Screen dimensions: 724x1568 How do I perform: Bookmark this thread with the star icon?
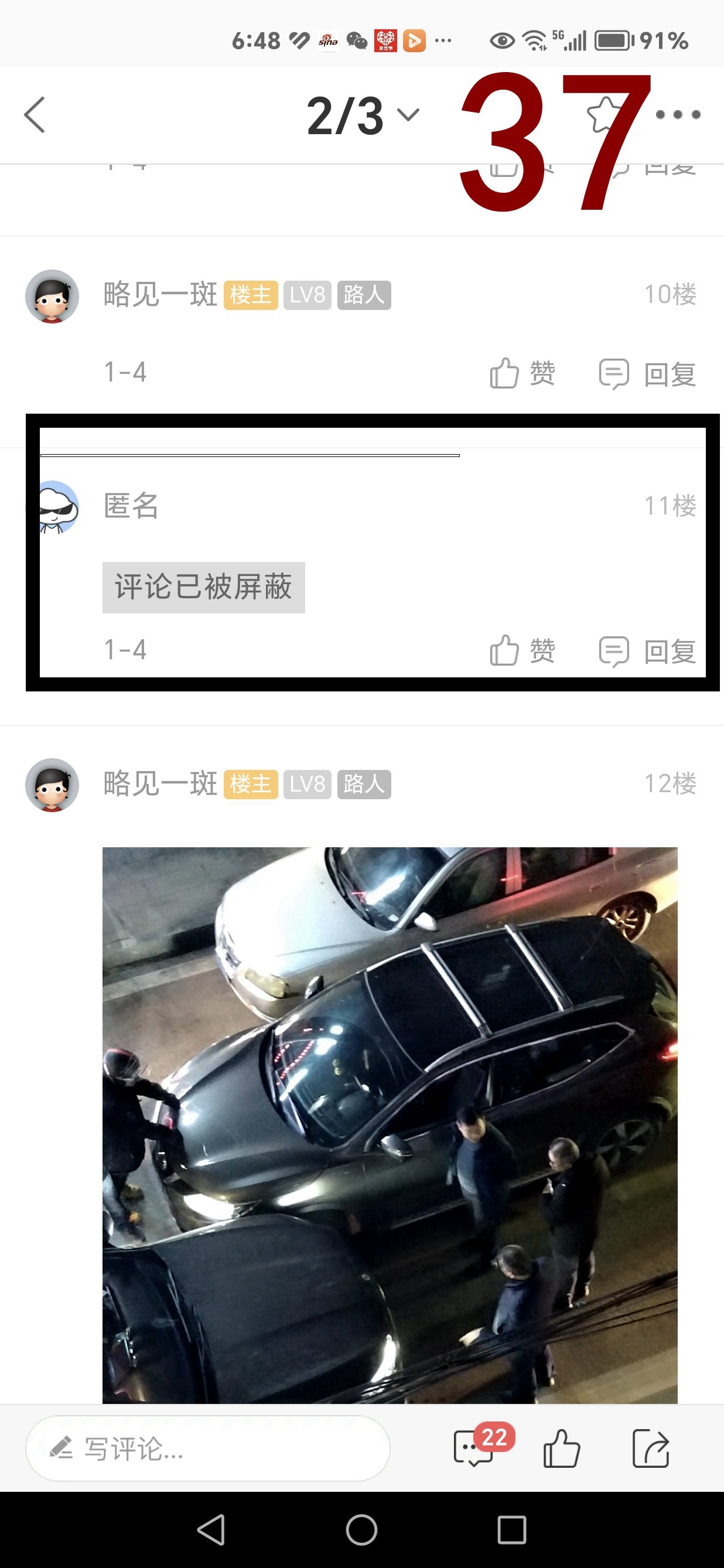[602, 114]
